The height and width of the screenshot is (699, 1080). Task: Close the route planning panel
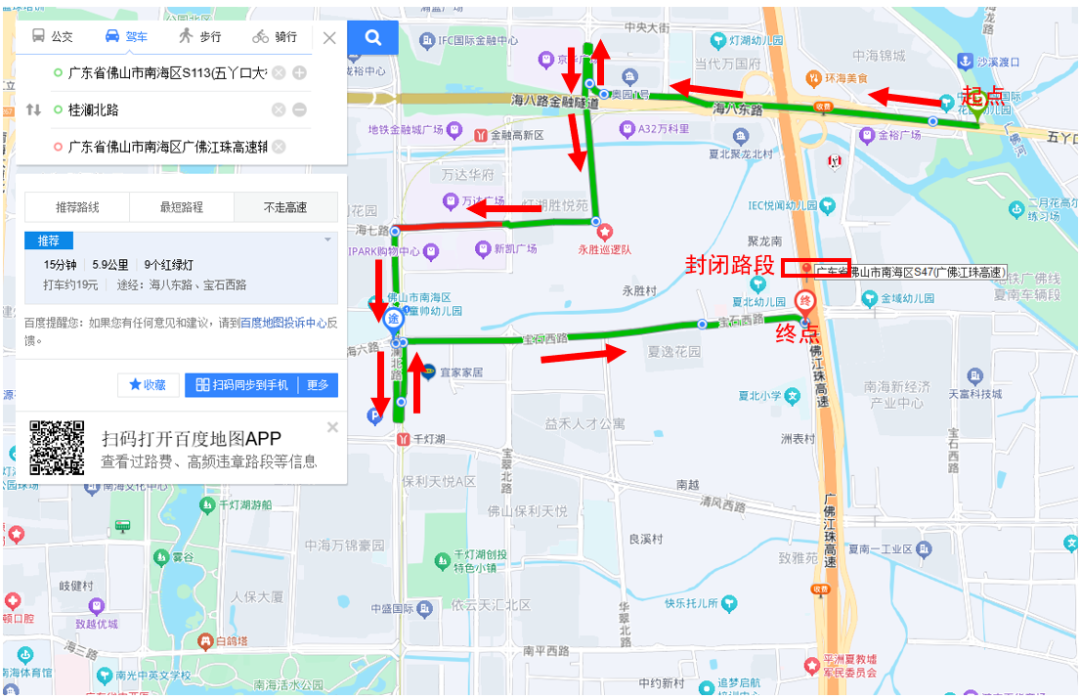[329, 38]
